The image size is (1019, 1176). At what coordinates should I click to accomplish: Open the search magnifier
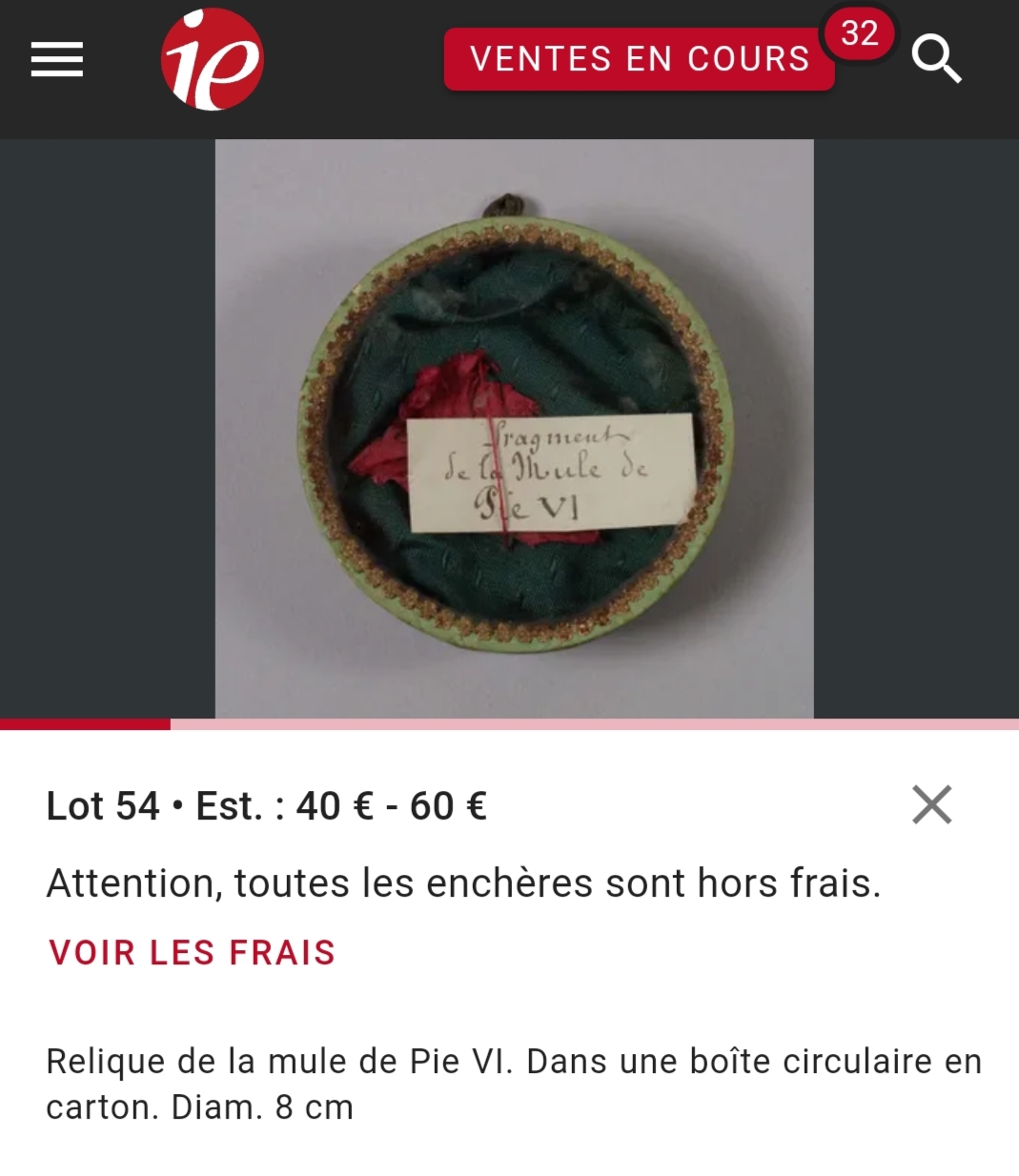click(x=936, y=59)
